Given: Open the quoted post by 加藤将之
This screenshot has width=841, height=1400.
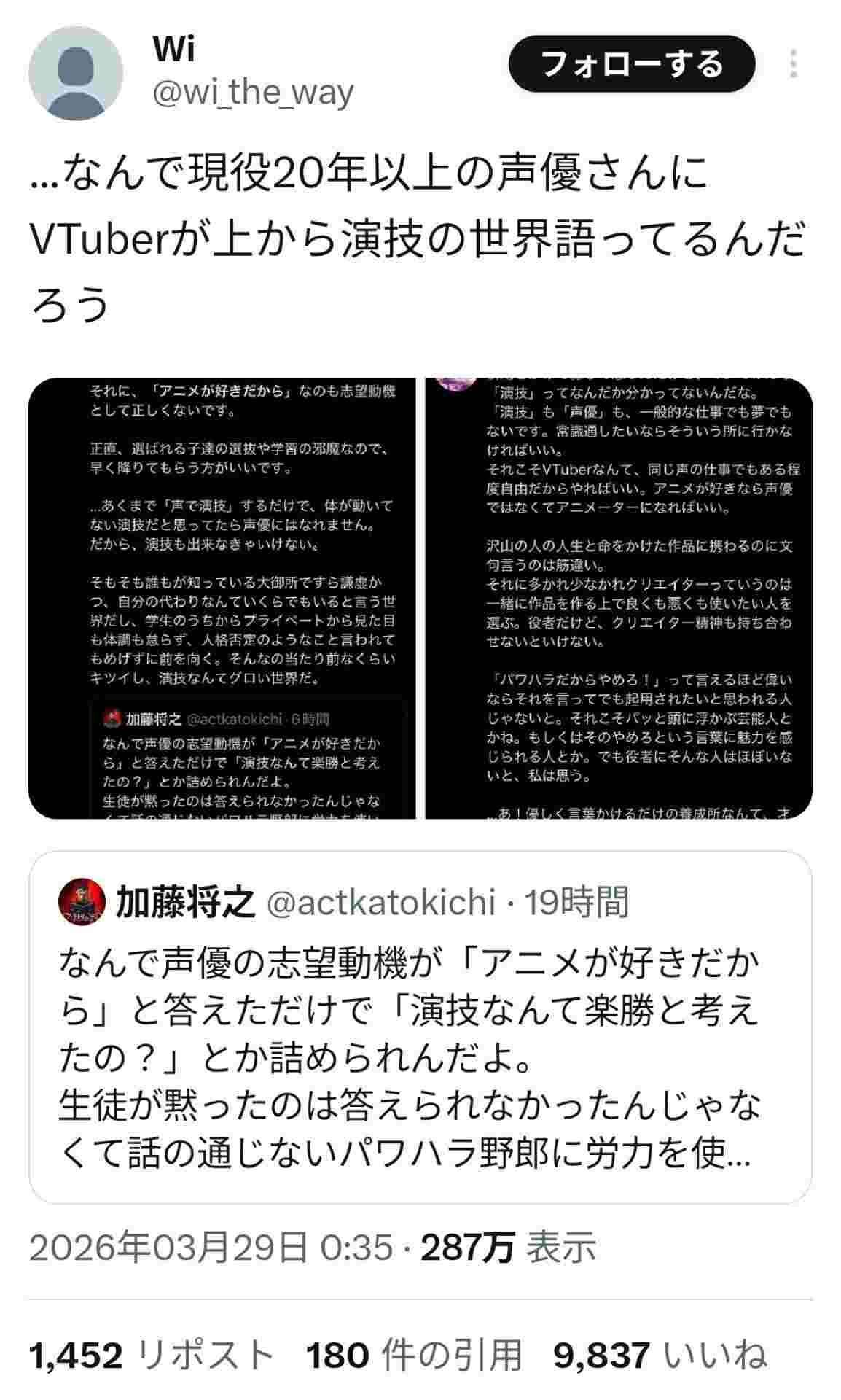Looking at the screenshot, I should pos(420,1027).
